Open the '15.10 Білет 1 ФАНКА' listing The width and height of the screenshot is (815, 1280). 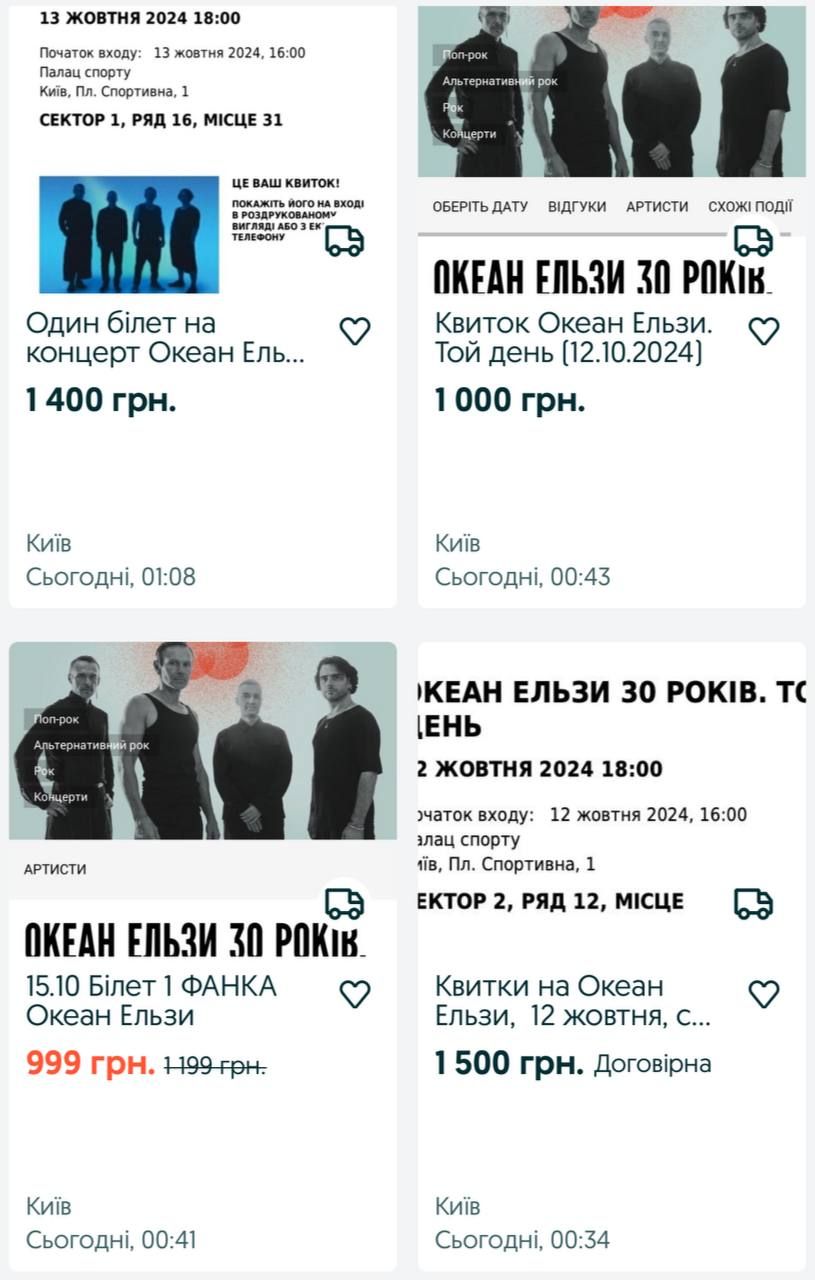(x=151, y=1001)
